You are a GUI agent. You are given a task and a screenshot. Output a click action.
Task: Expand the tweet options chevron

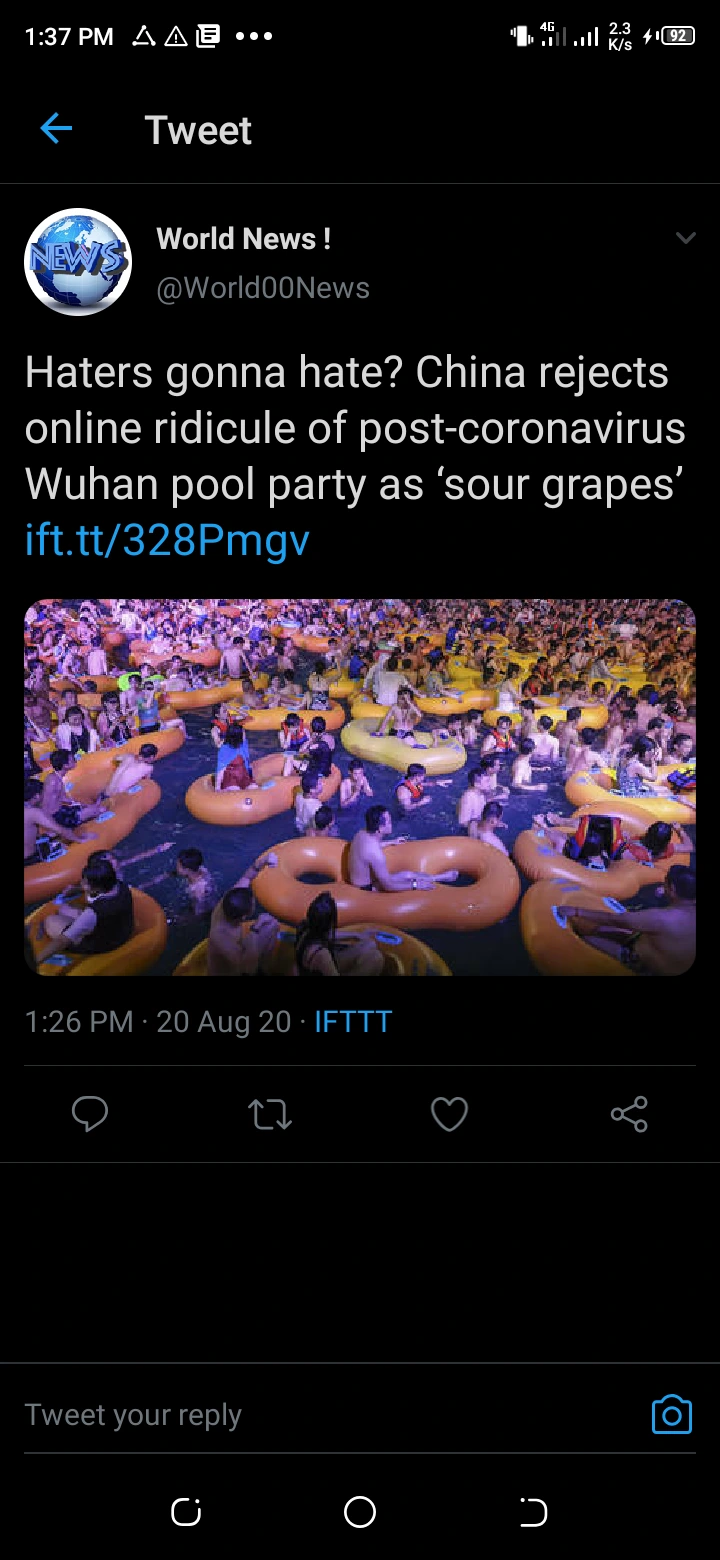[x=685, y=238]
